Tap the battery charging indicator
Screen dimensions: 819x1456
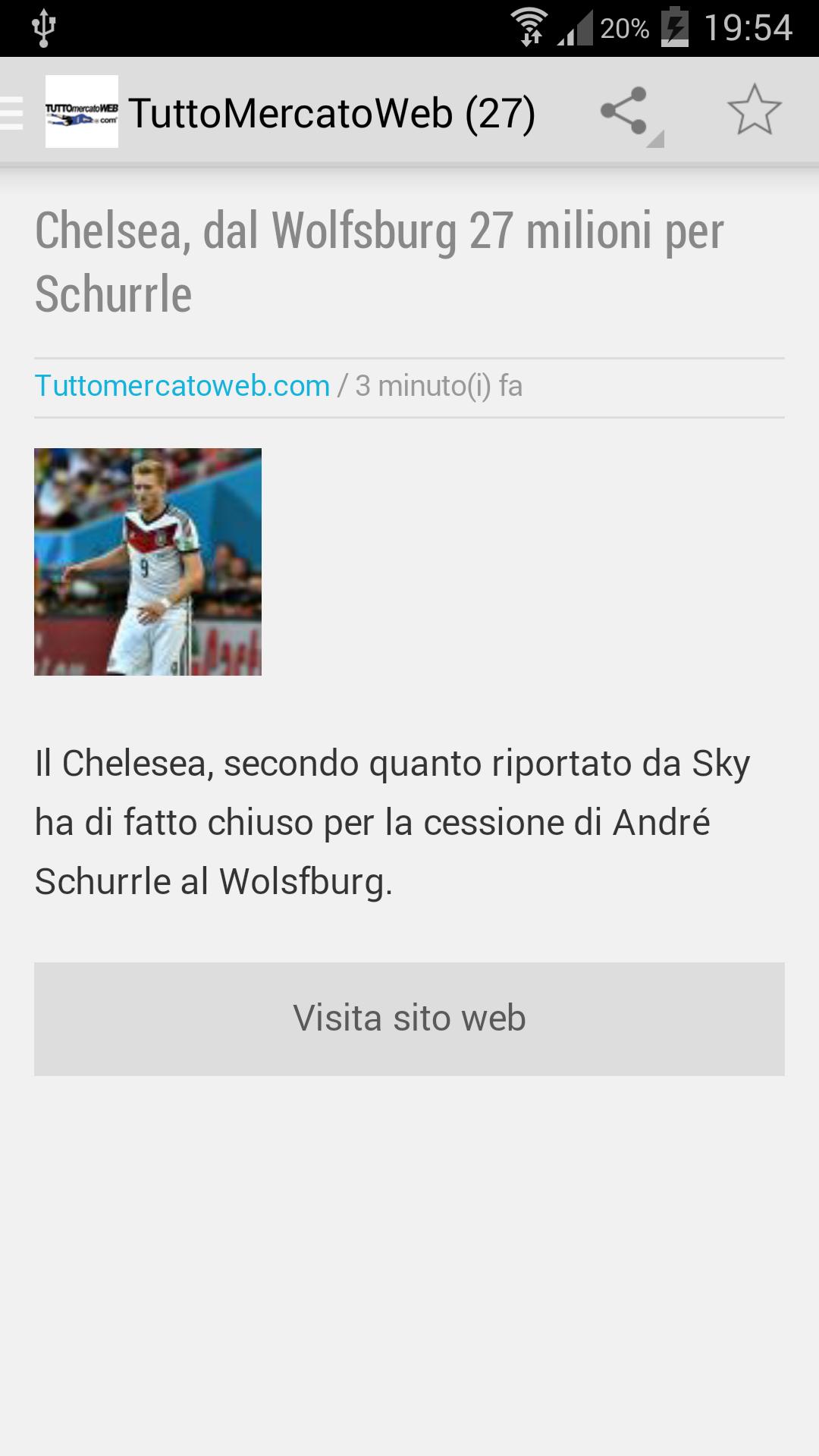(673, 25)
